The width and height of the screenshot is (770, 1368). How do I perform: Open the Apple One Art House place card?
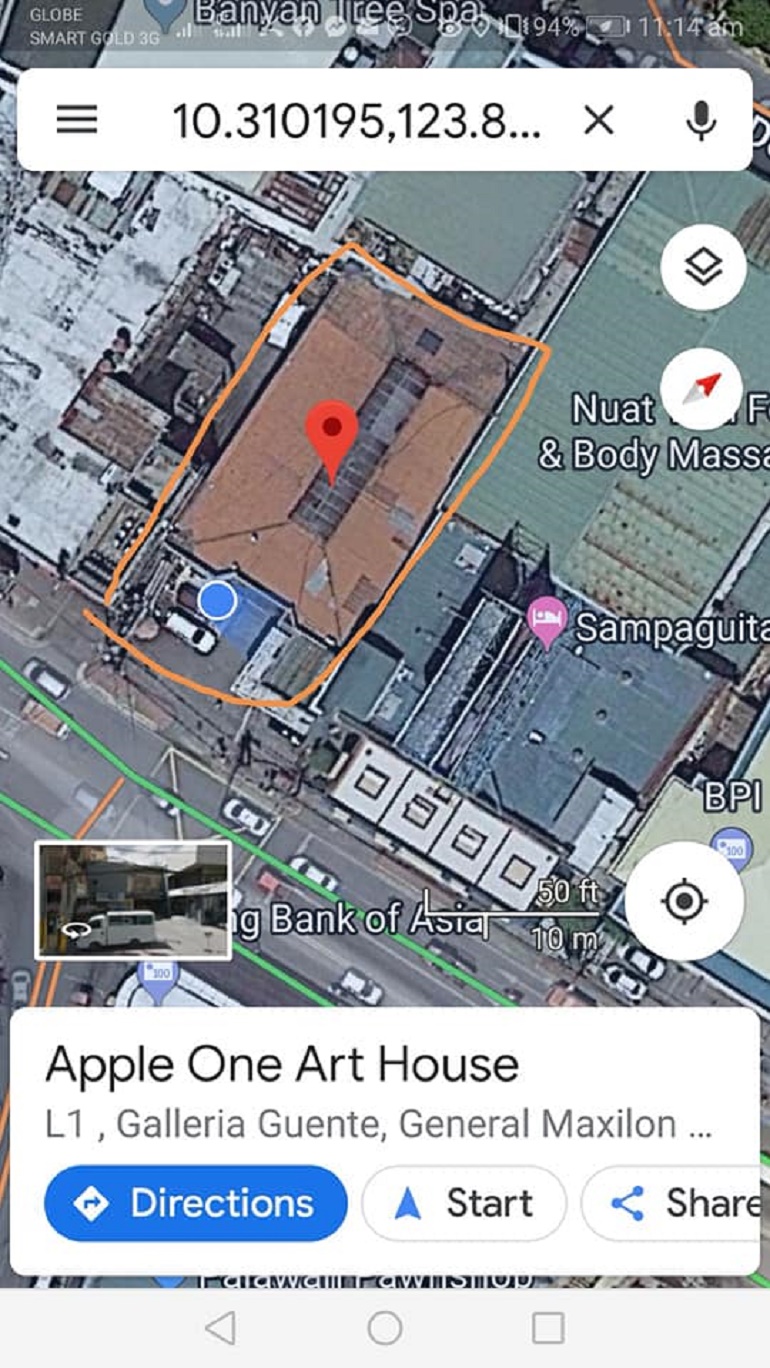283,1066
